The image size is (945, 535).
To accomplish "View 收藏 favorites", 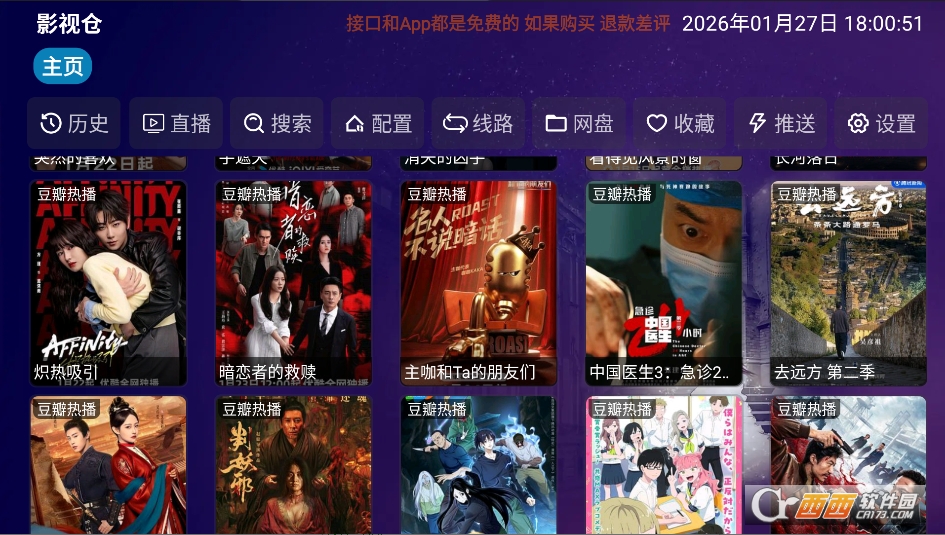I will [680, 123].
